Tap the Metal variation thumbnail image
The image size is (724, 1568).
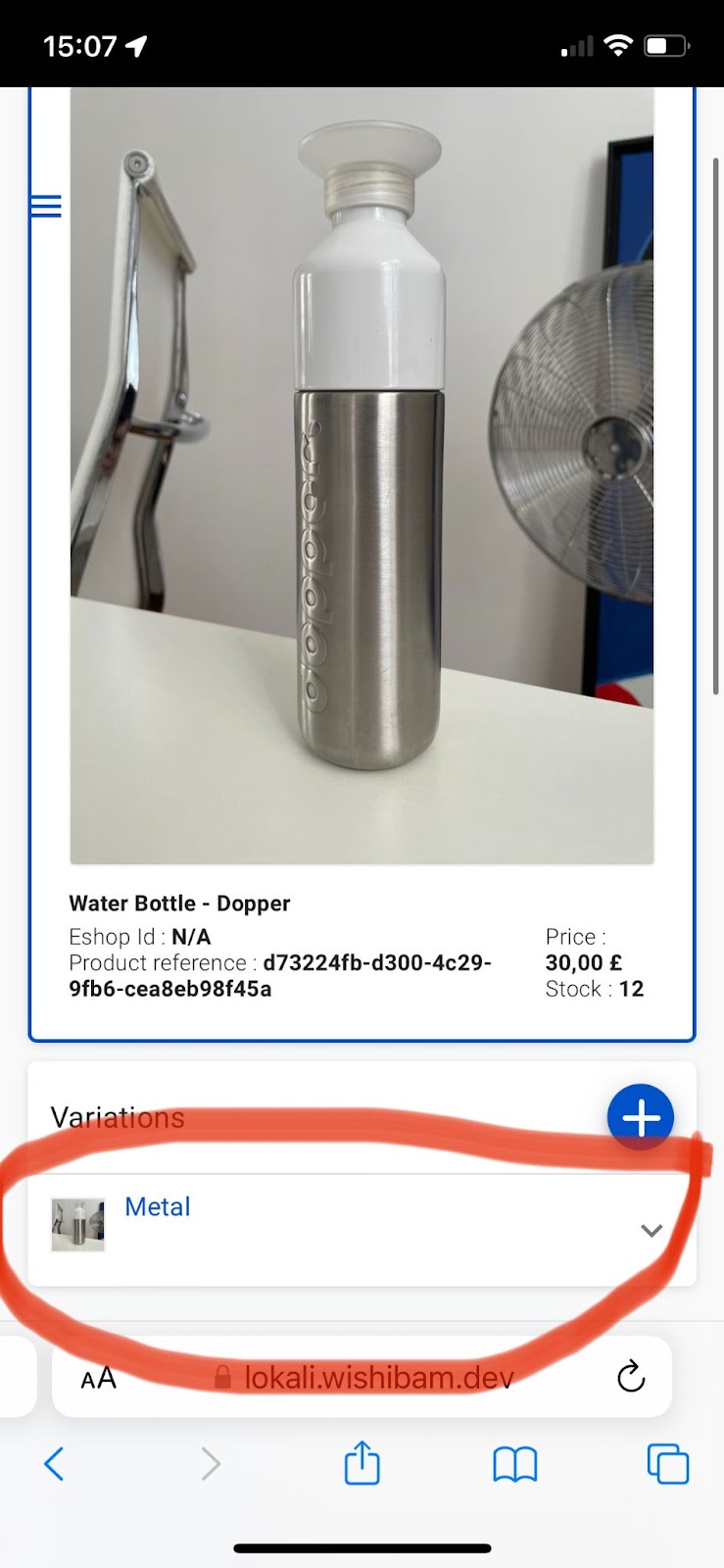point(78,1225)
